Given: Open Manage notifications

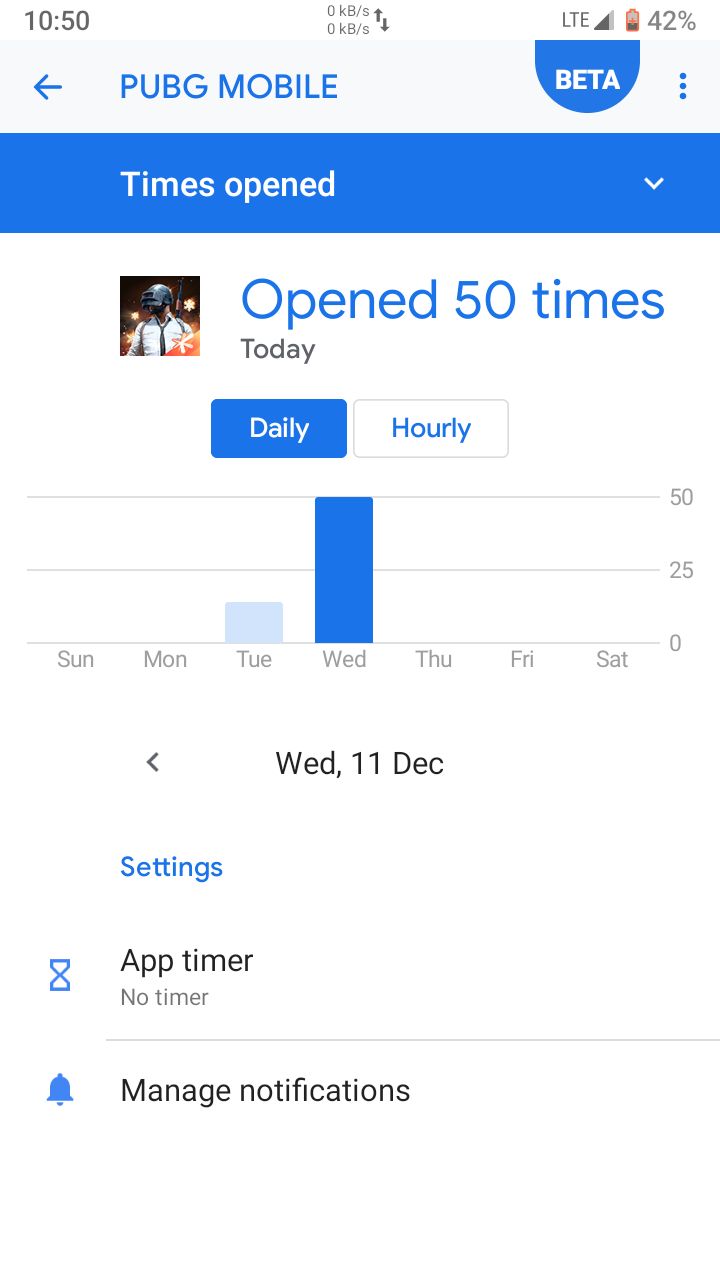Looking at the screenshot, I should (x=360, y=1090).
